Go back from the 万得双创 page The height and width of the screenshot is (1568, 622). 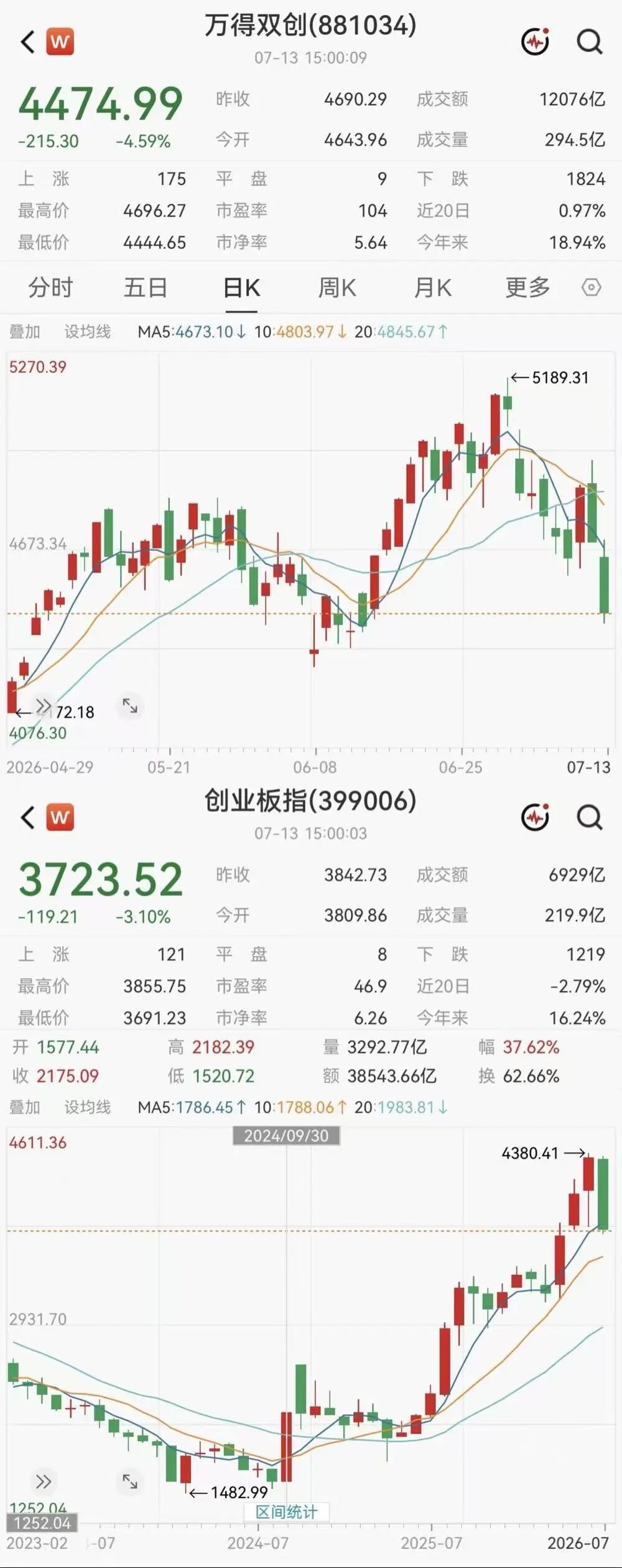tap(28, 42)
